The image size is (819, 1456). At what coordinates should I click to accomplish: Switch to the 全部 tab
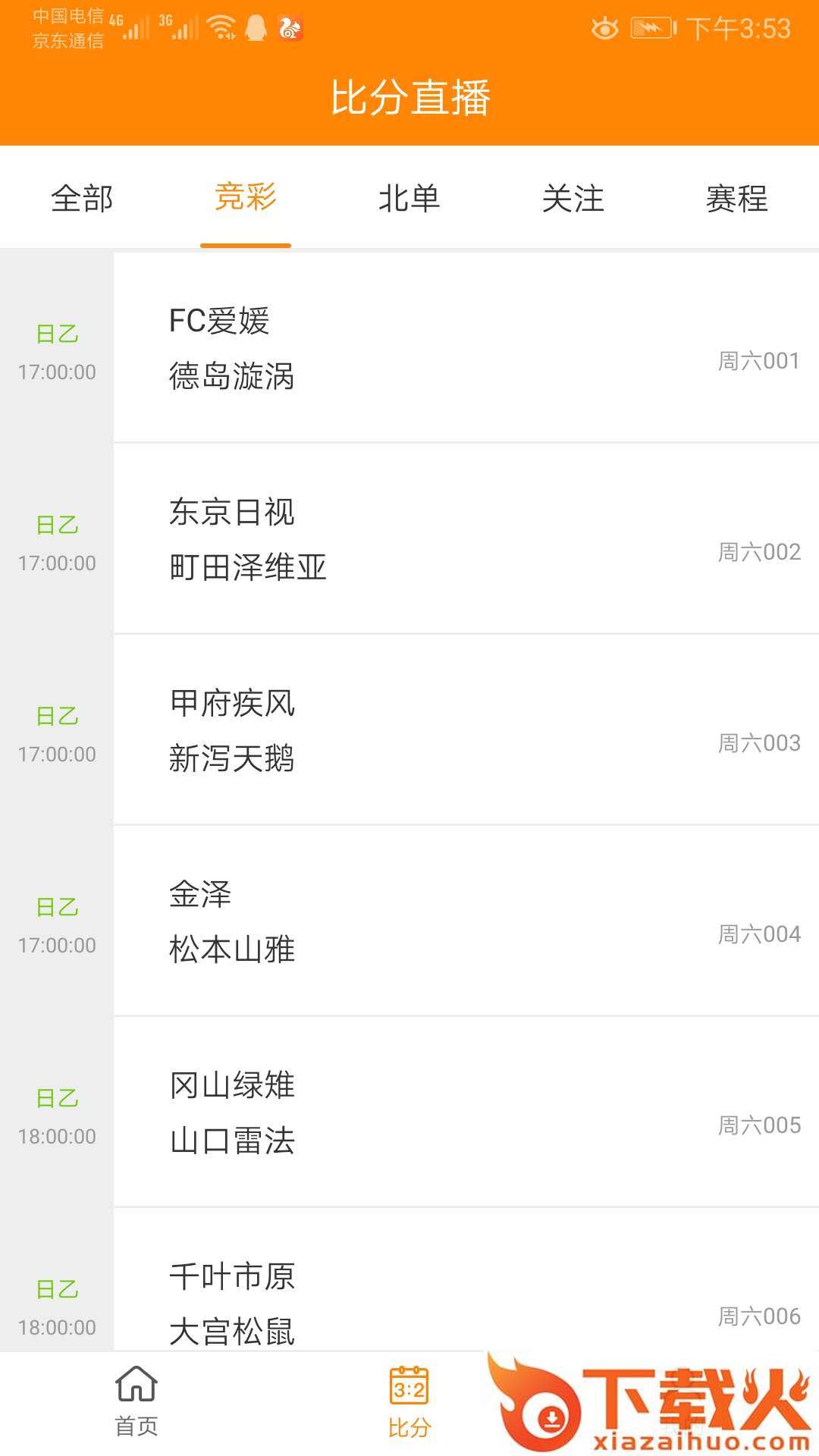82,199
